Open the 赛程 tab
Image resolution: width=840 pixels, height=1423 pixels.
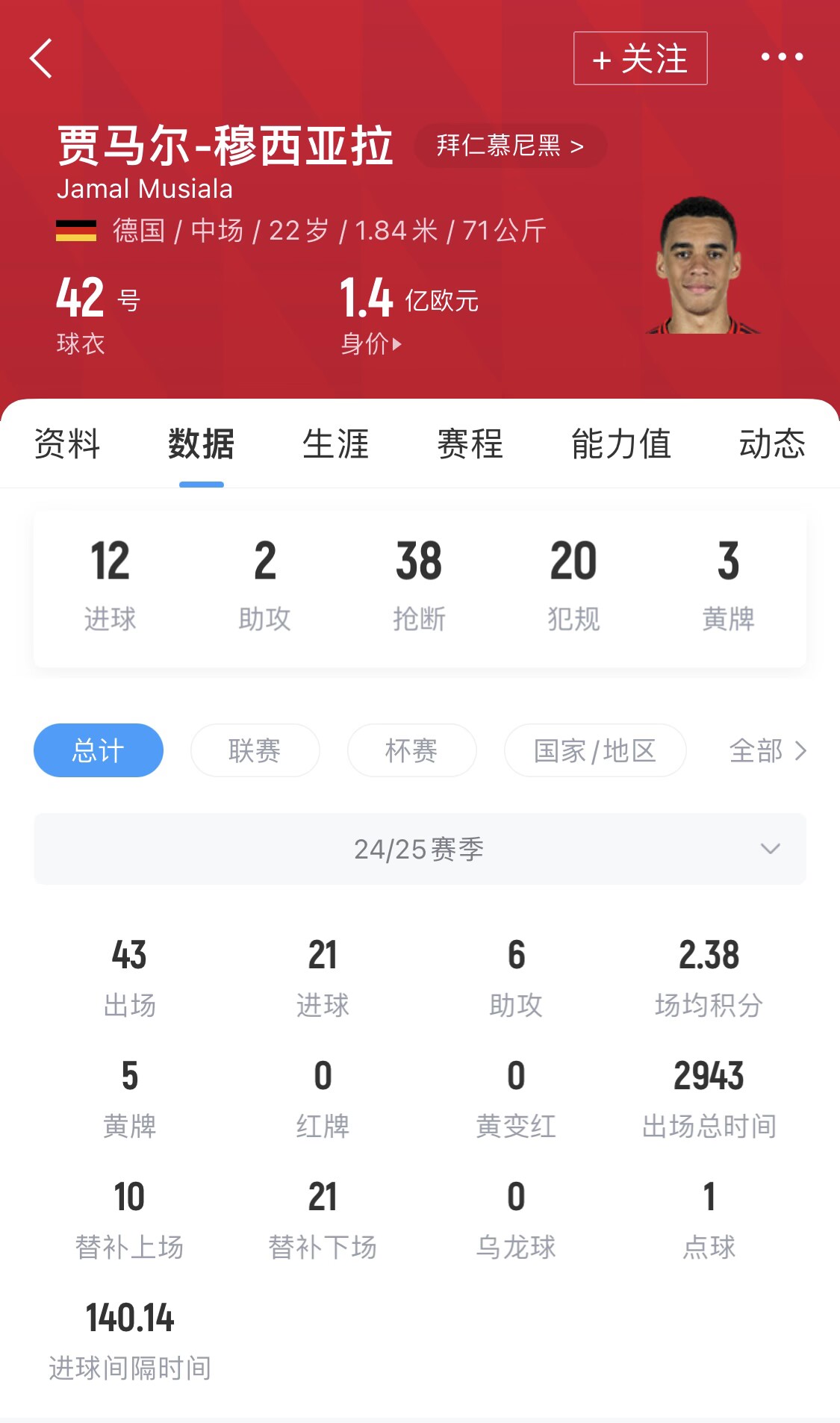click(x=470, y=444)
